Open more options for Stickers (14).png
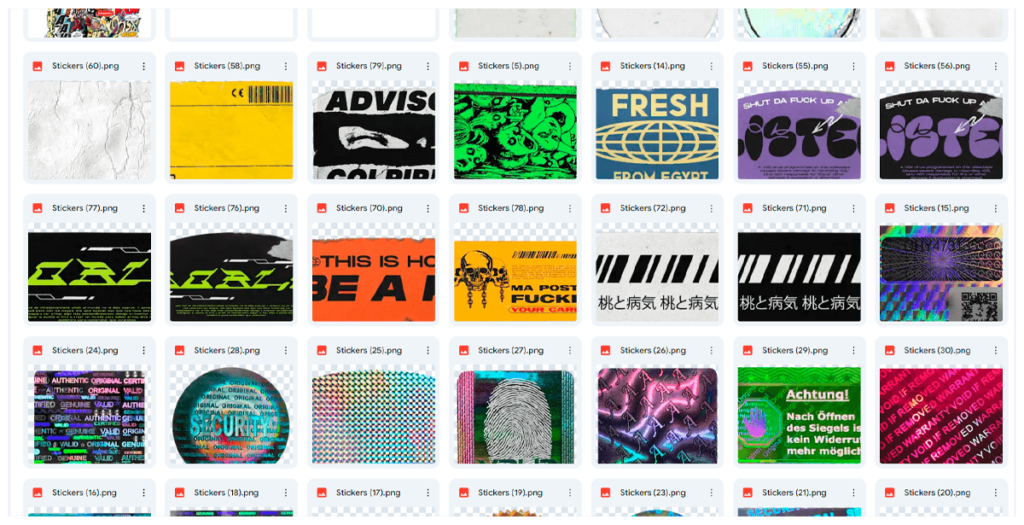1024x525 pixels. pyautogui.click(x=712, y=66)
